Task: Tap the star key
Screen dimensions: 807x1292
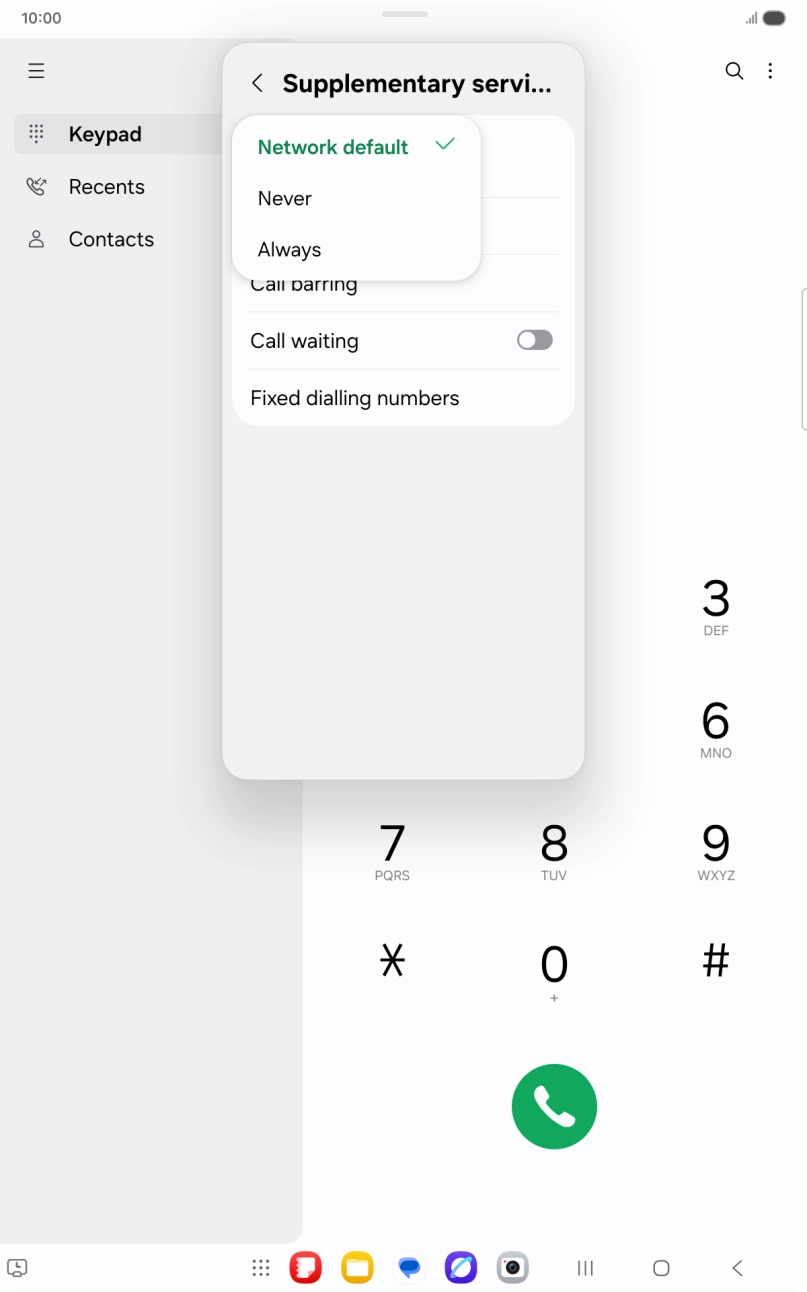Action: click(392, 961)
